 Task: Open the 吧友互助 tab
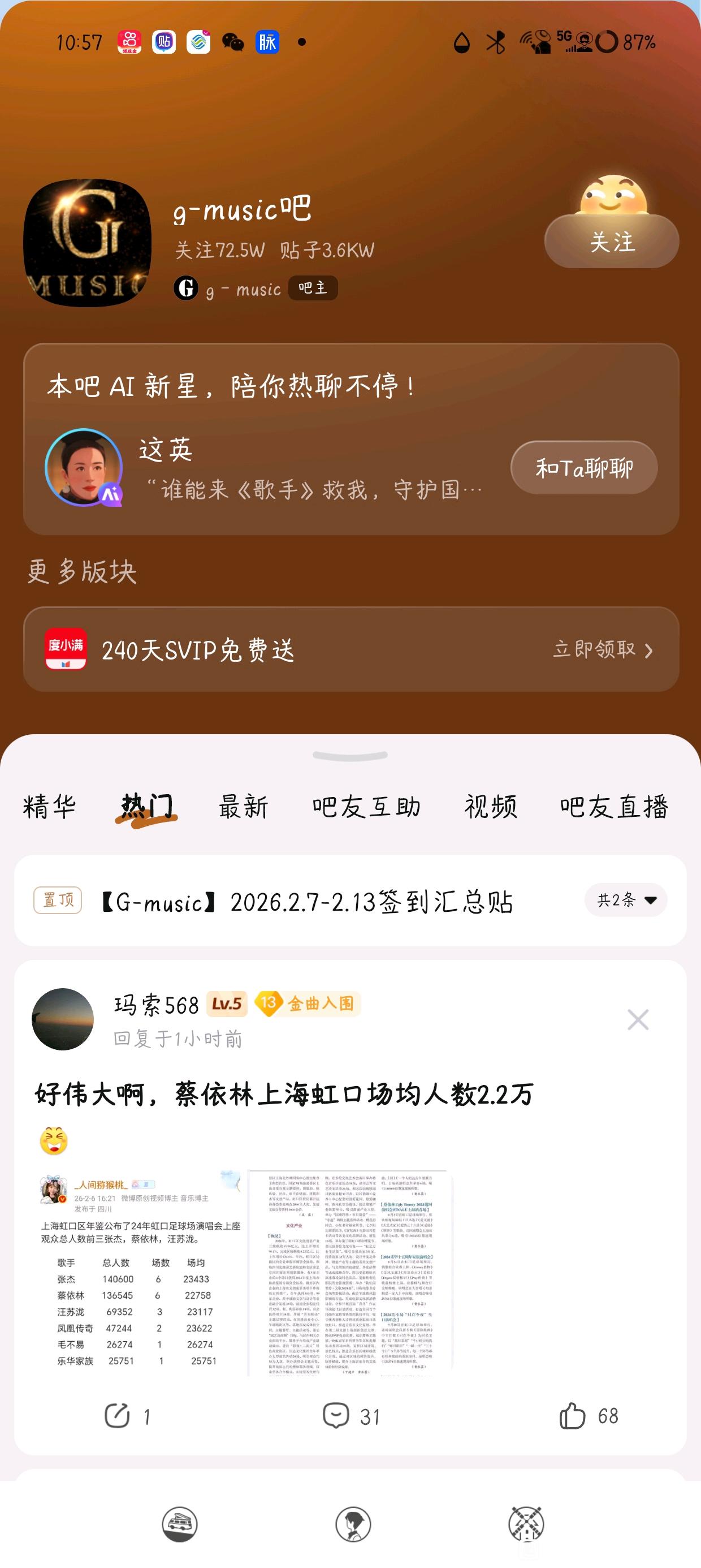coord(366,807)
